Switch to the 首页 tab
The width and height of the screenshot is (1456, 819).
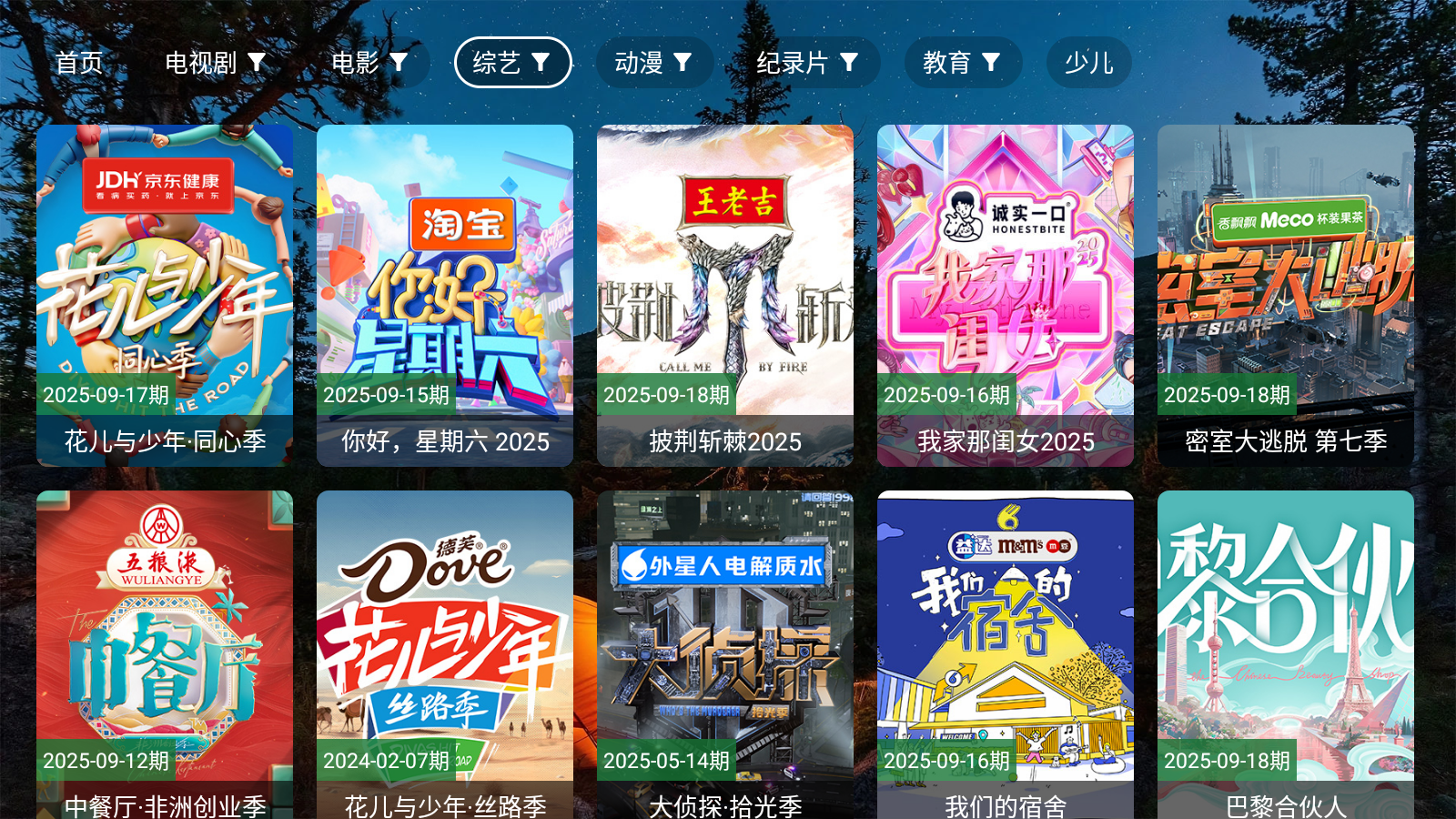[79, 63]
